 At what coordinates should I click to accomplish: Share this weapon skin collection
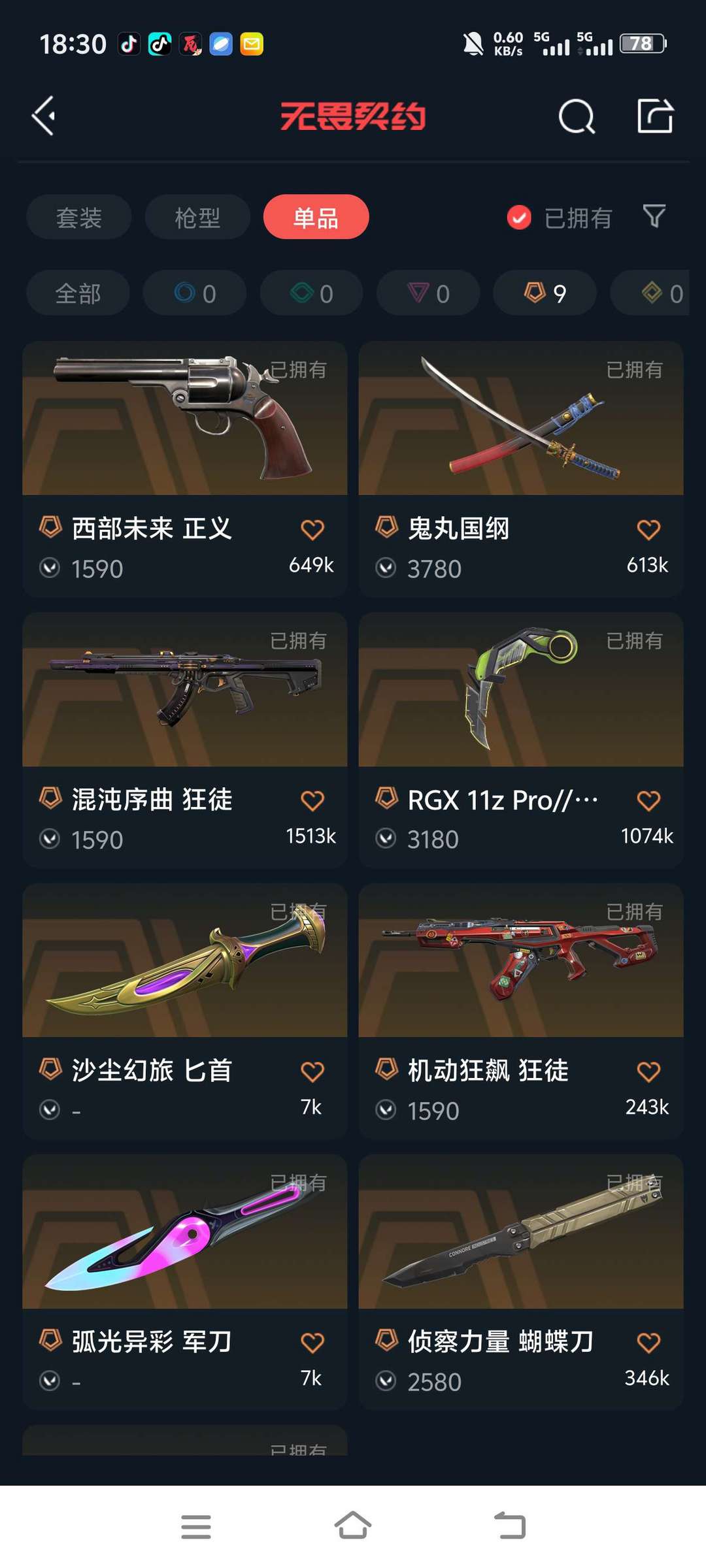click(x=655, y=116)
